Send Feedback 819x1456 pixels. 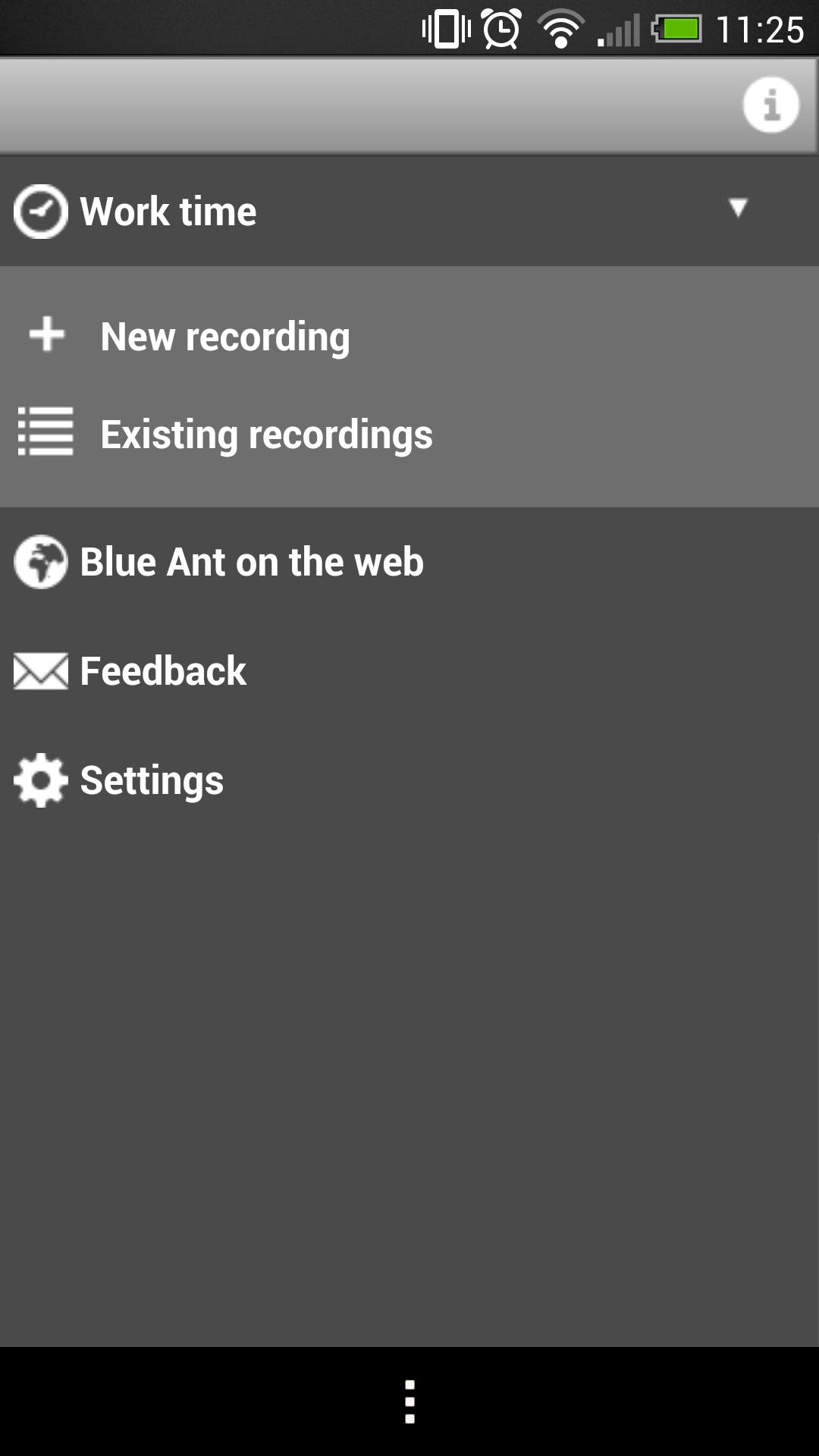point(164,670)
